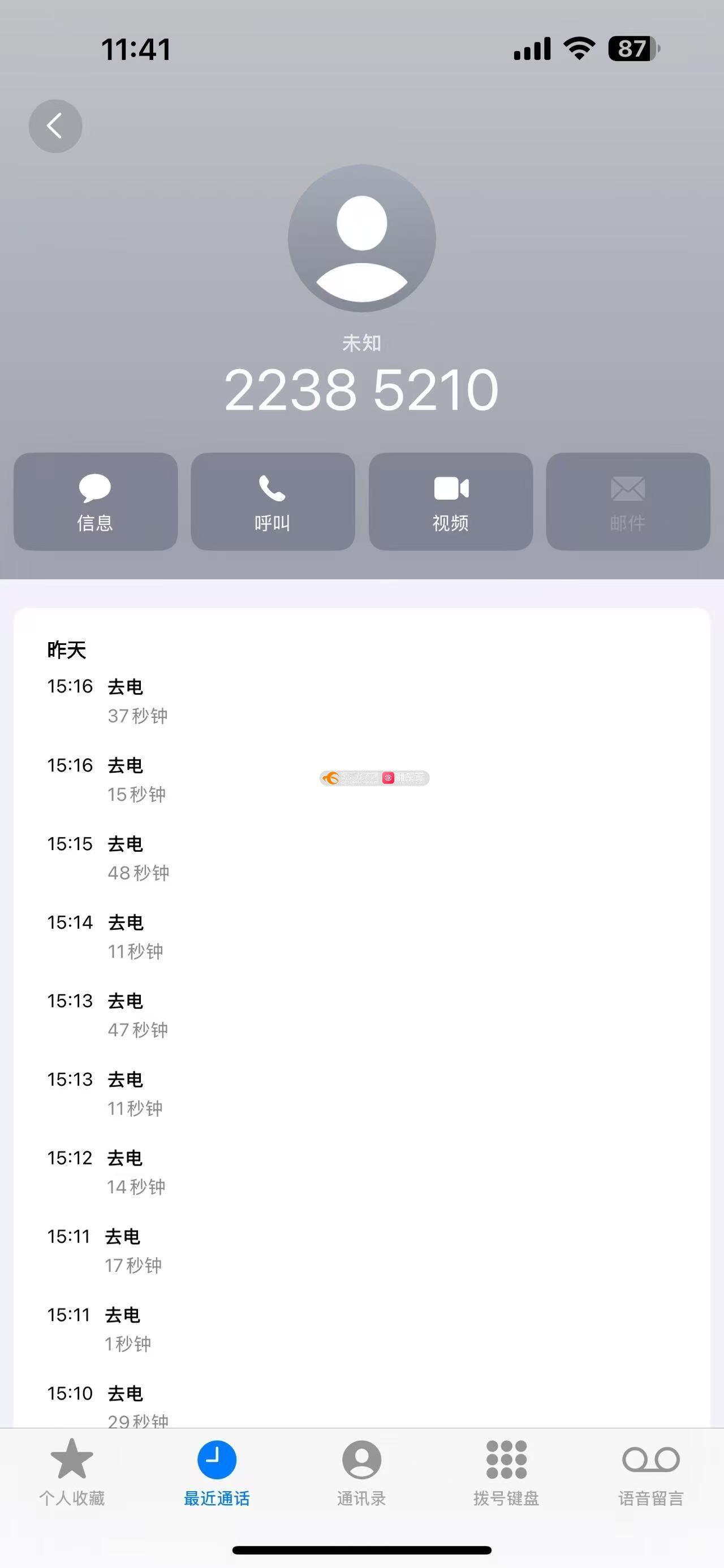This screenshot has height=1568, width=724.
Task: Call the number with the 呼叫 button
Action: coord(273,501)
